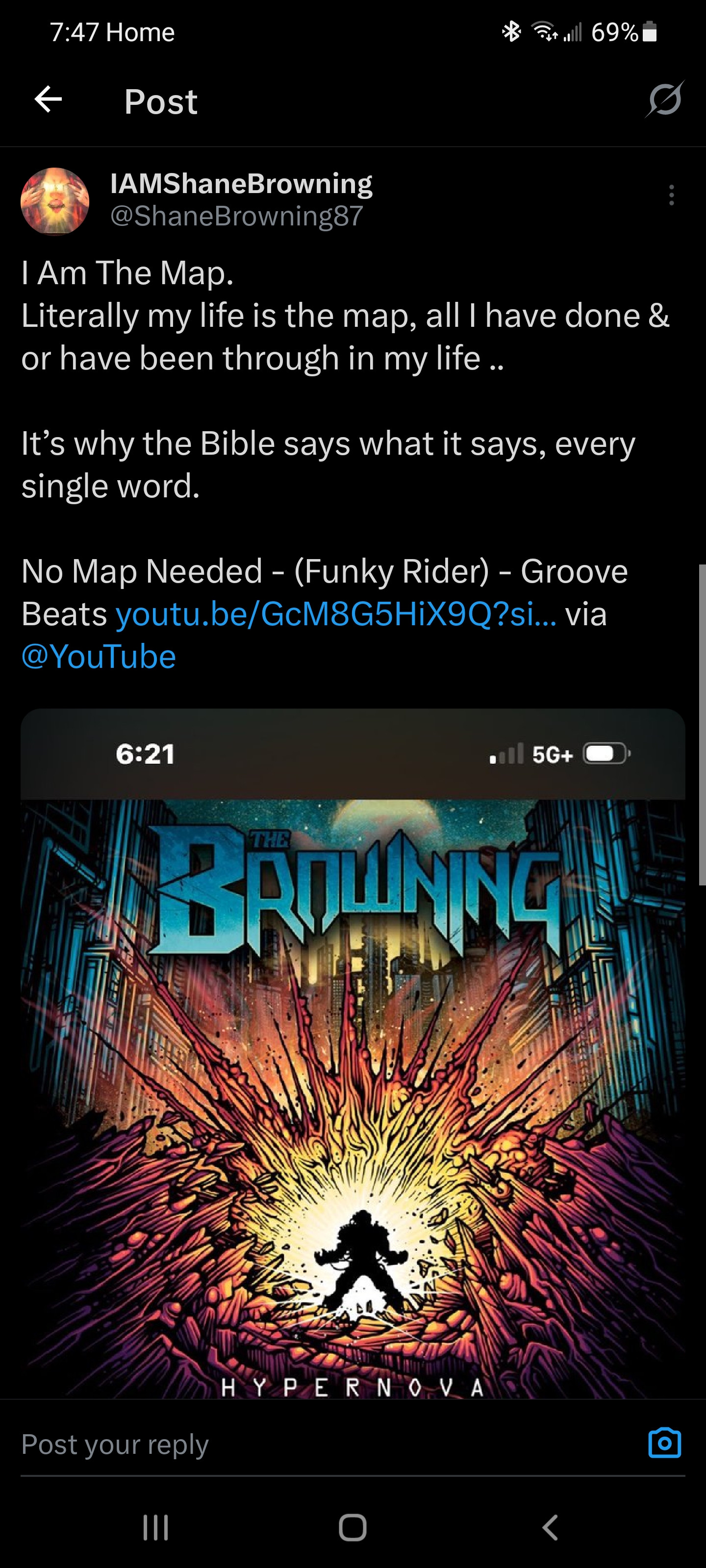The width and height of the screenshot is (706, 1568).
Task: Open the post's three-dot overflow menu
Action: pyautogui.click(x=671, y=196)
